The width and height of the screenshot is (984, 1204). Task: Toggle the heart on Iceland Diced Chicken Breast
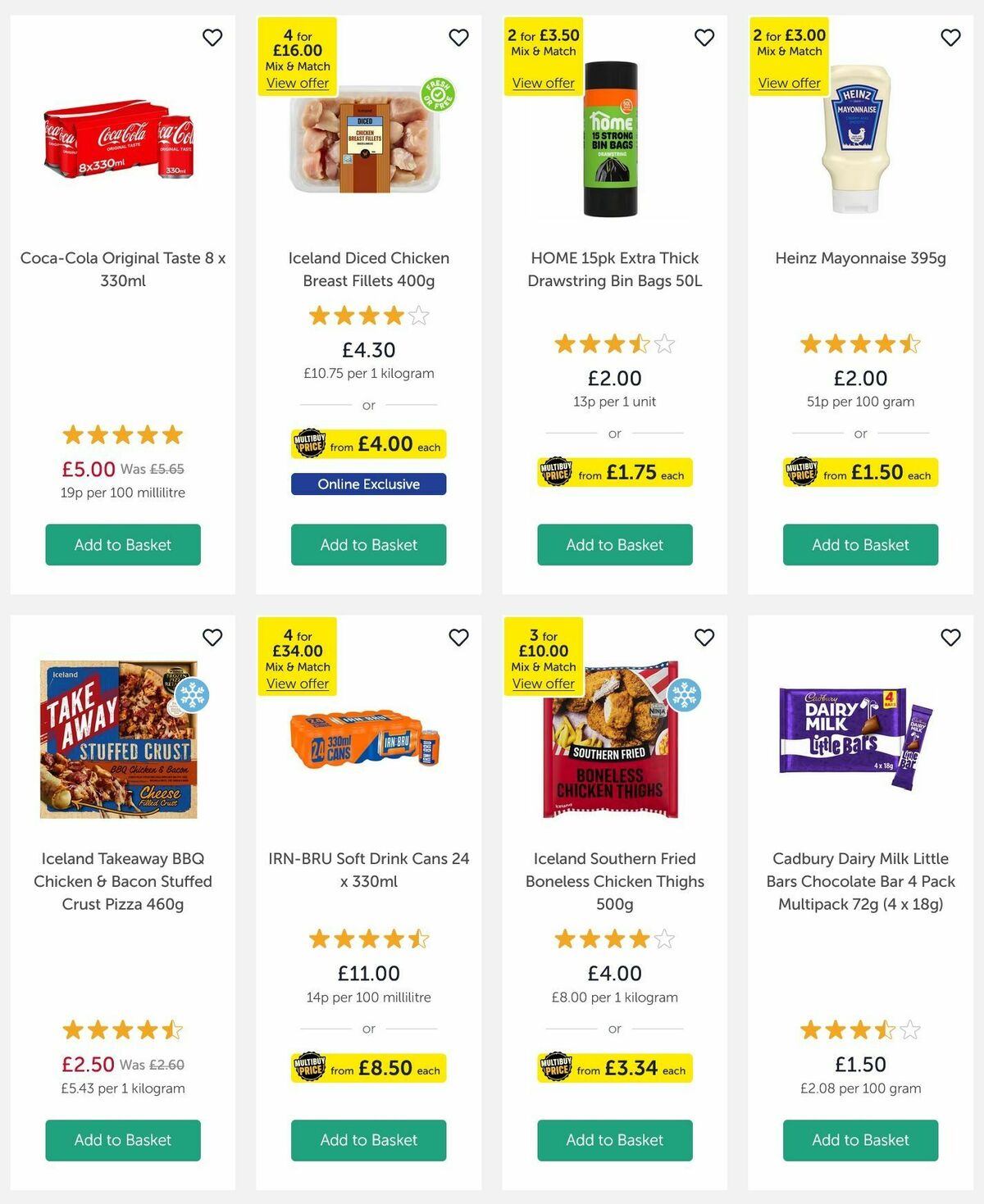[458, 38]
